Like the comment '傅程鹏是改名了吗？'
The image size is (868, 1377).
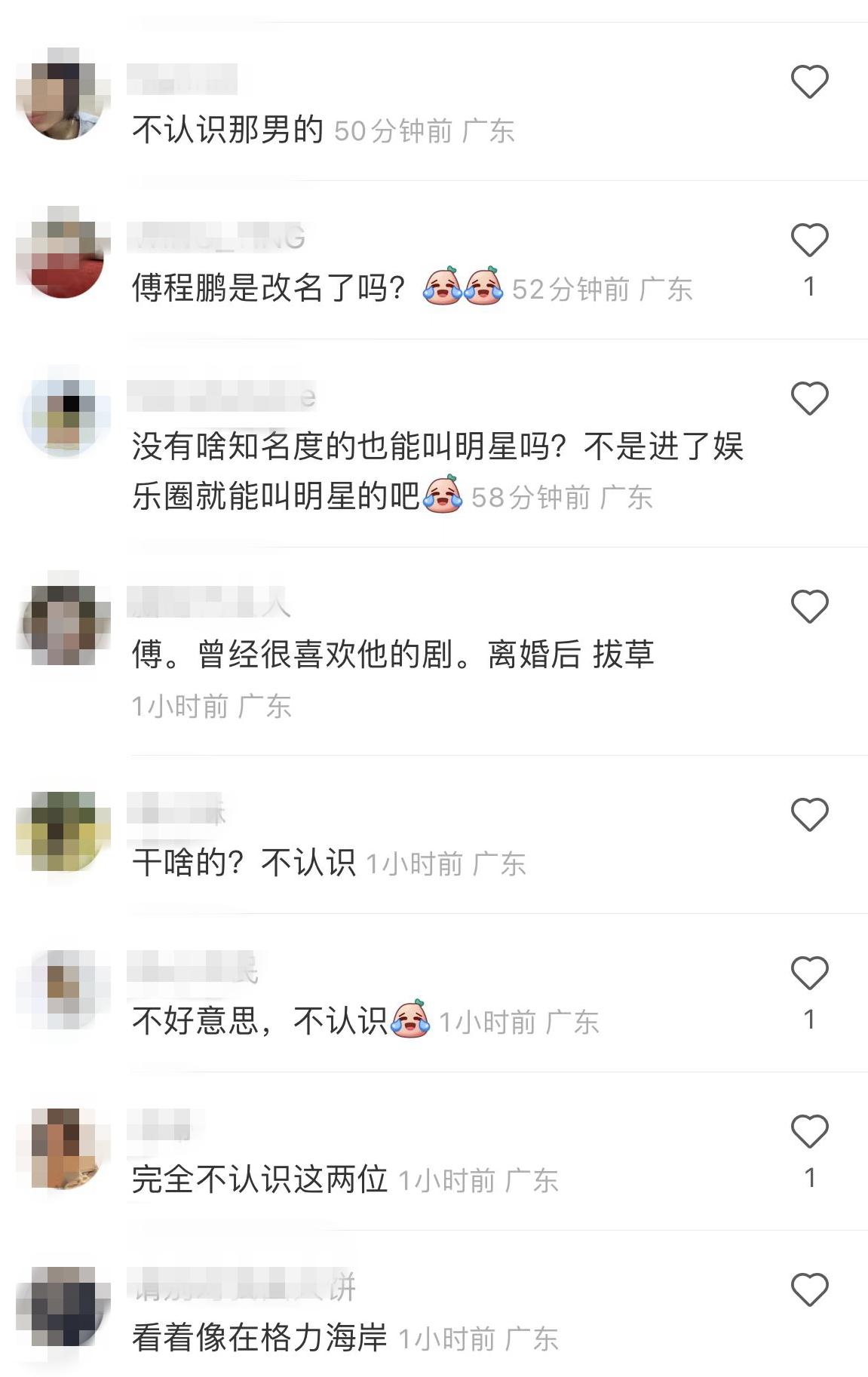809,240
